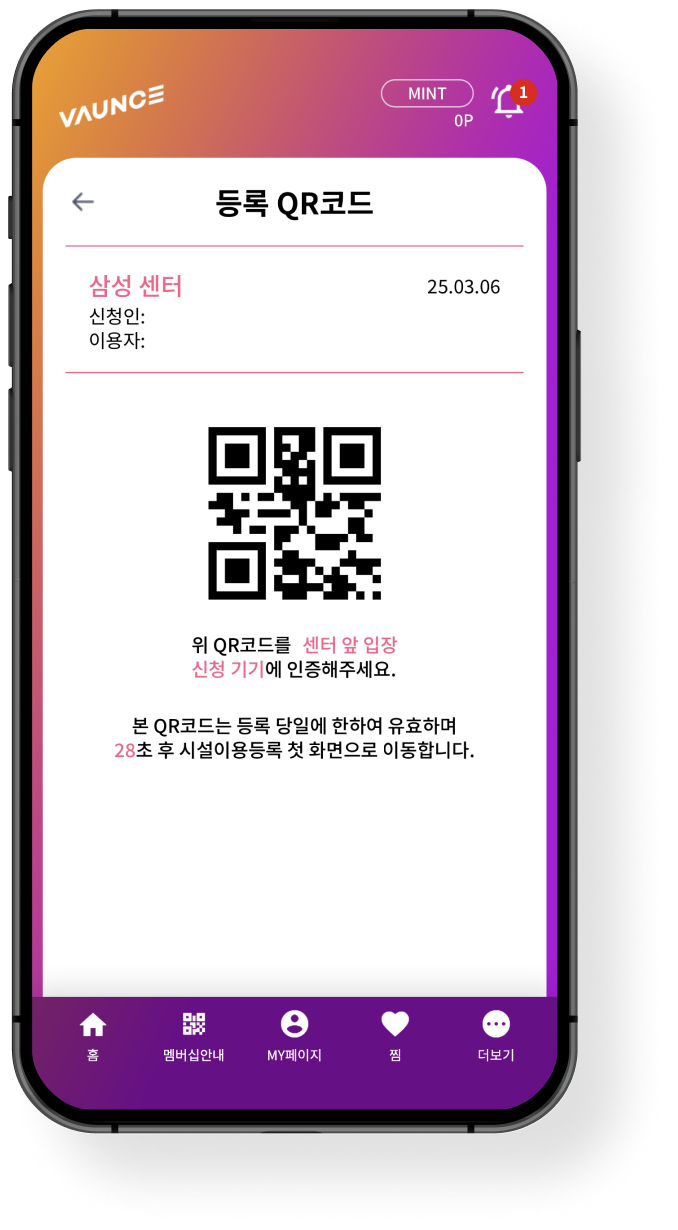Open the 찜 favorites tab
Screen dimensions: 678x1230
(x=395, y=1035)
